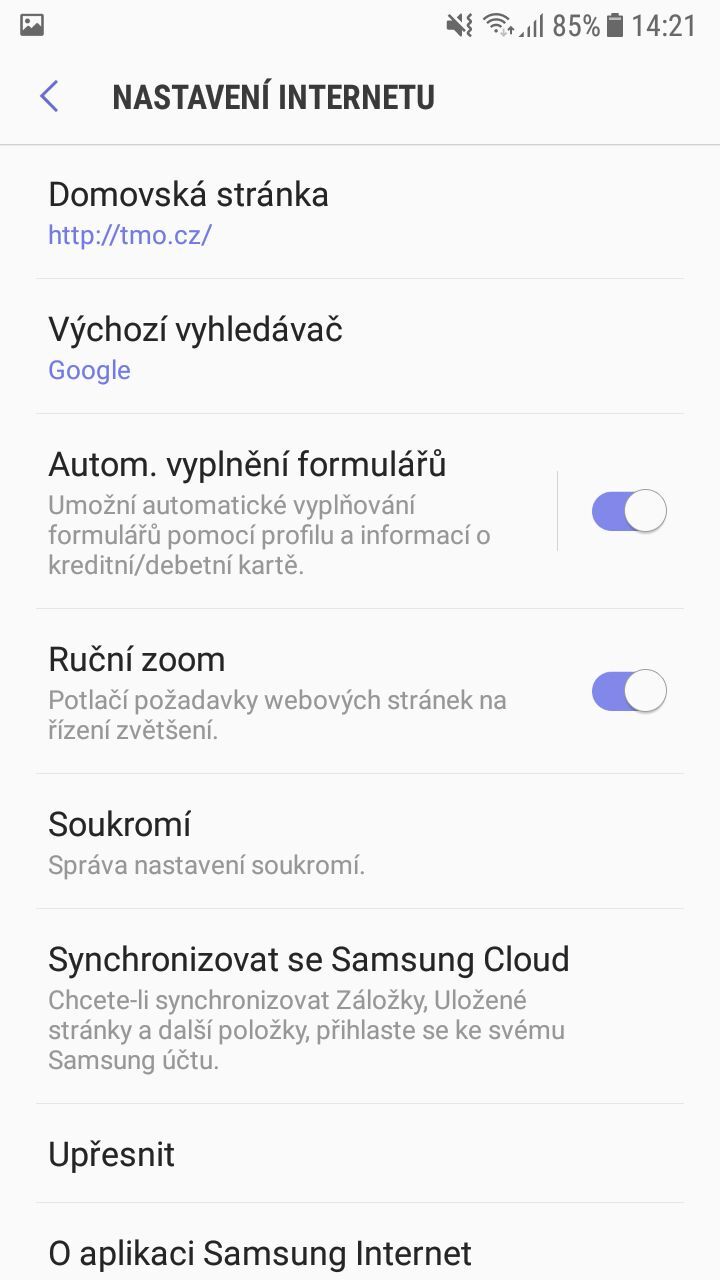Expand the Upřesnit advanced settings section
The image size is (720, 1280).
coord(111,1155)
